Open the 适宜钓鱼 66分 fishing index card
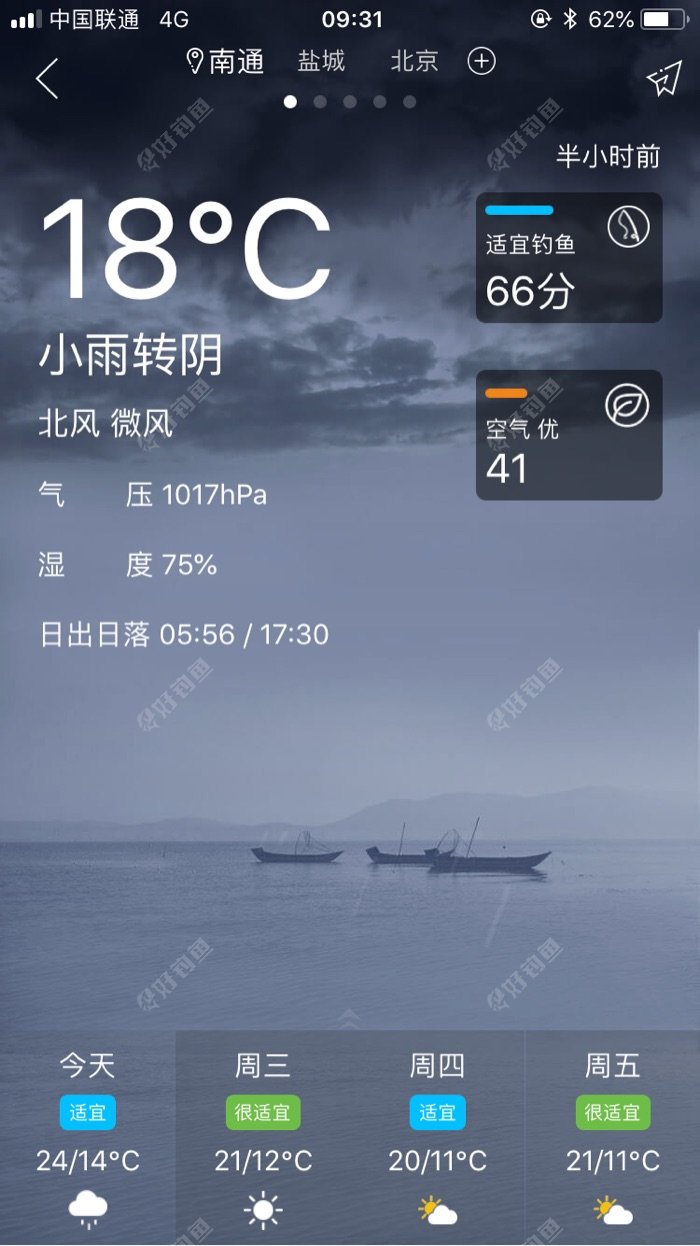700x1246 pixels. pos(568,257)
